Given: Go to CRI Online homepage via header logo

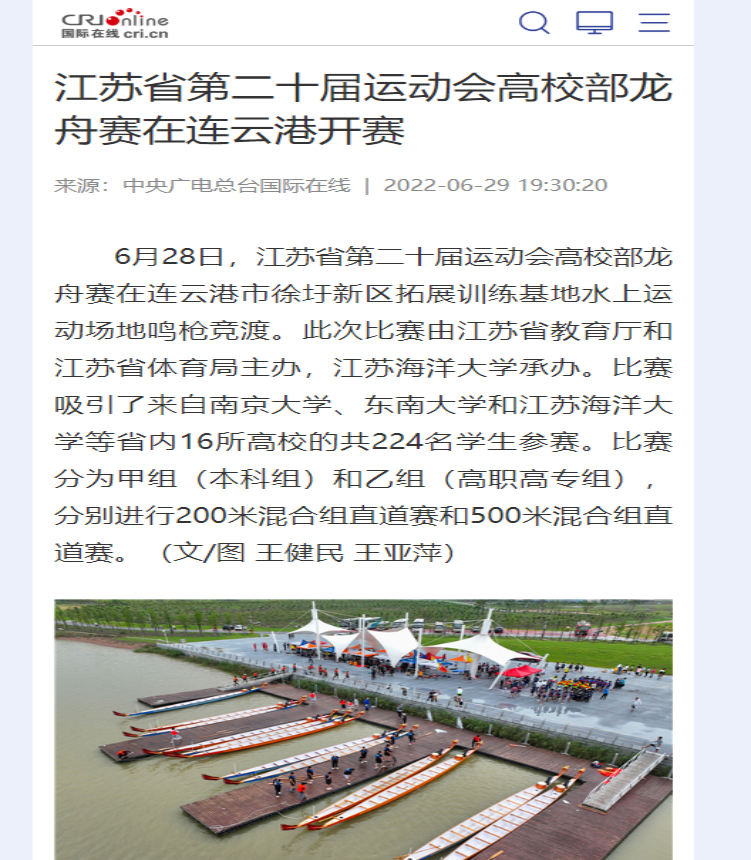Looking at the screenshot, I should tap(115, 24).
